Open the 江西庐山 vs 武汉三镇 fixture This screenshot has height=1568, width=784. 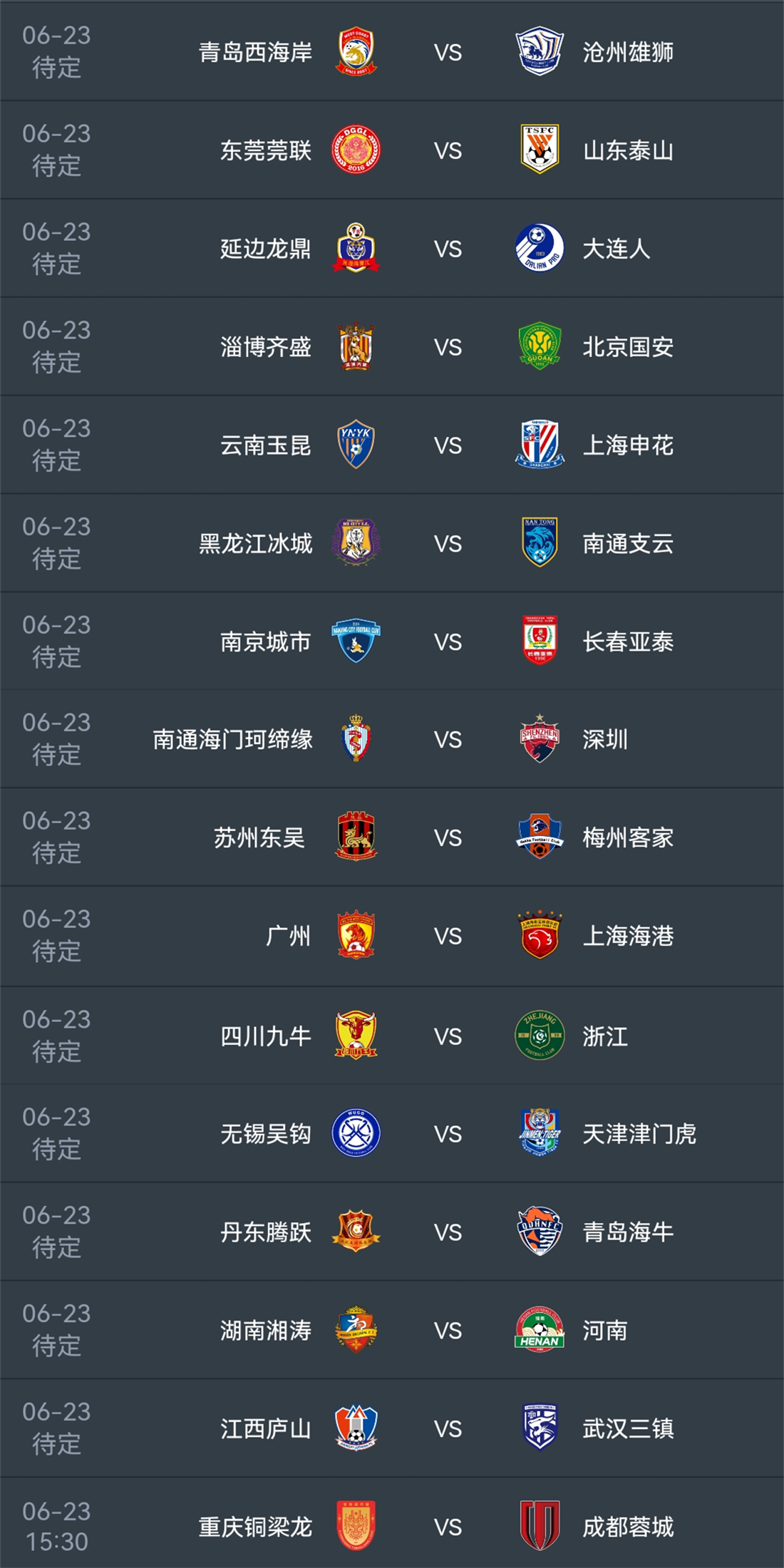[448, 1429]
